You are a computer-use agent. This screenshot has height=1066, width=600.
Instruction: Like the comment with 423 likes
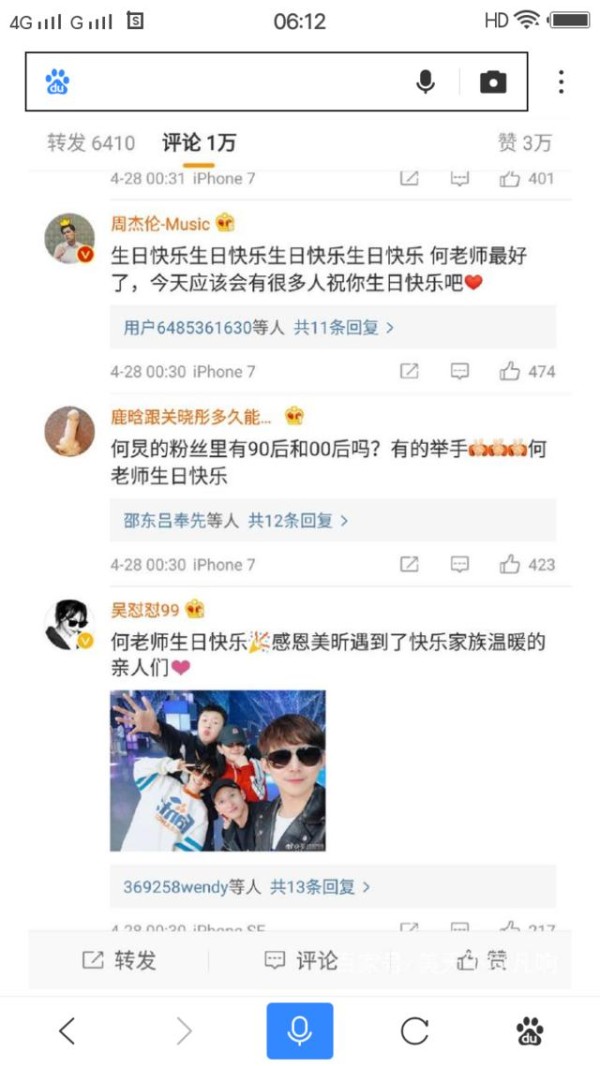(527, 564)
